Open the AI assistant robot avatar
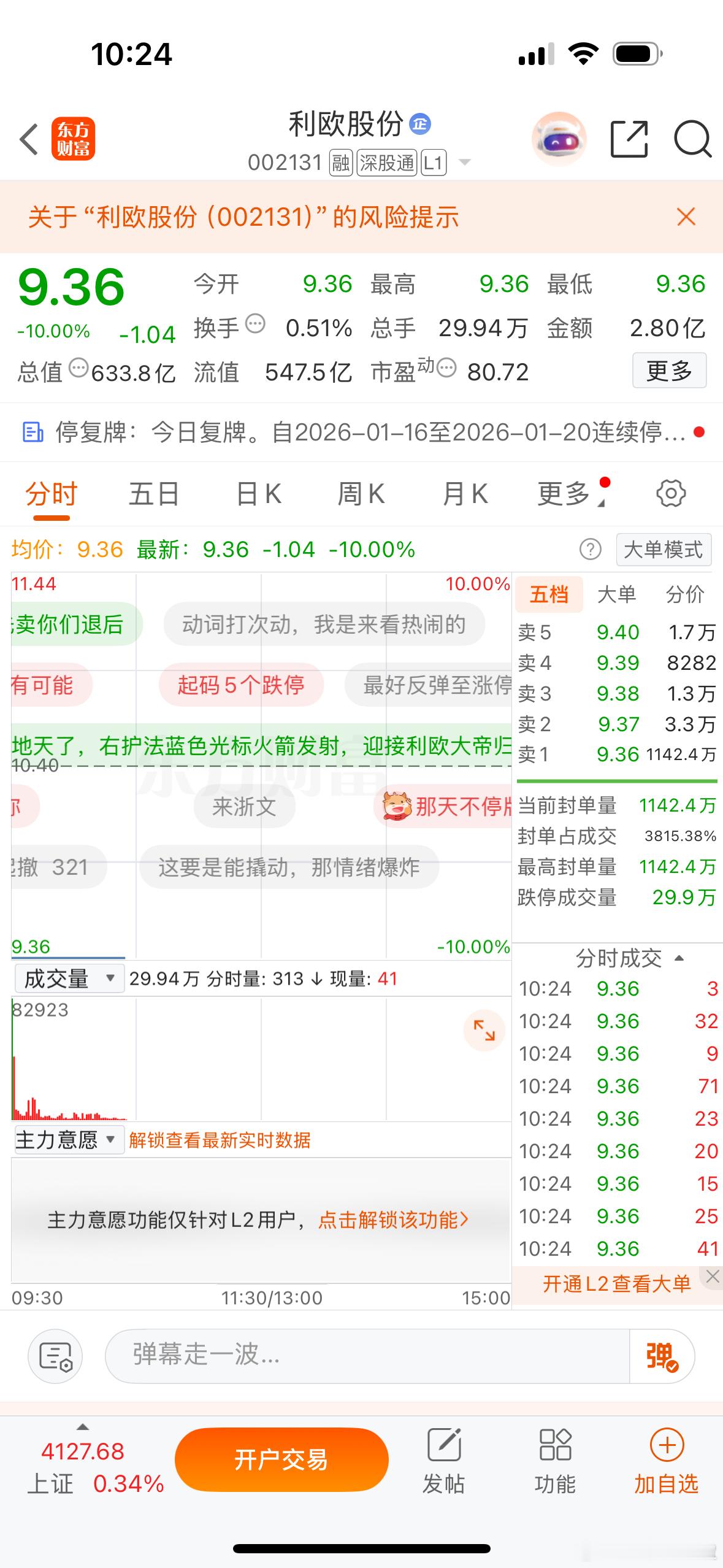Screen dimensions: 723x1568 click(559, 140)
